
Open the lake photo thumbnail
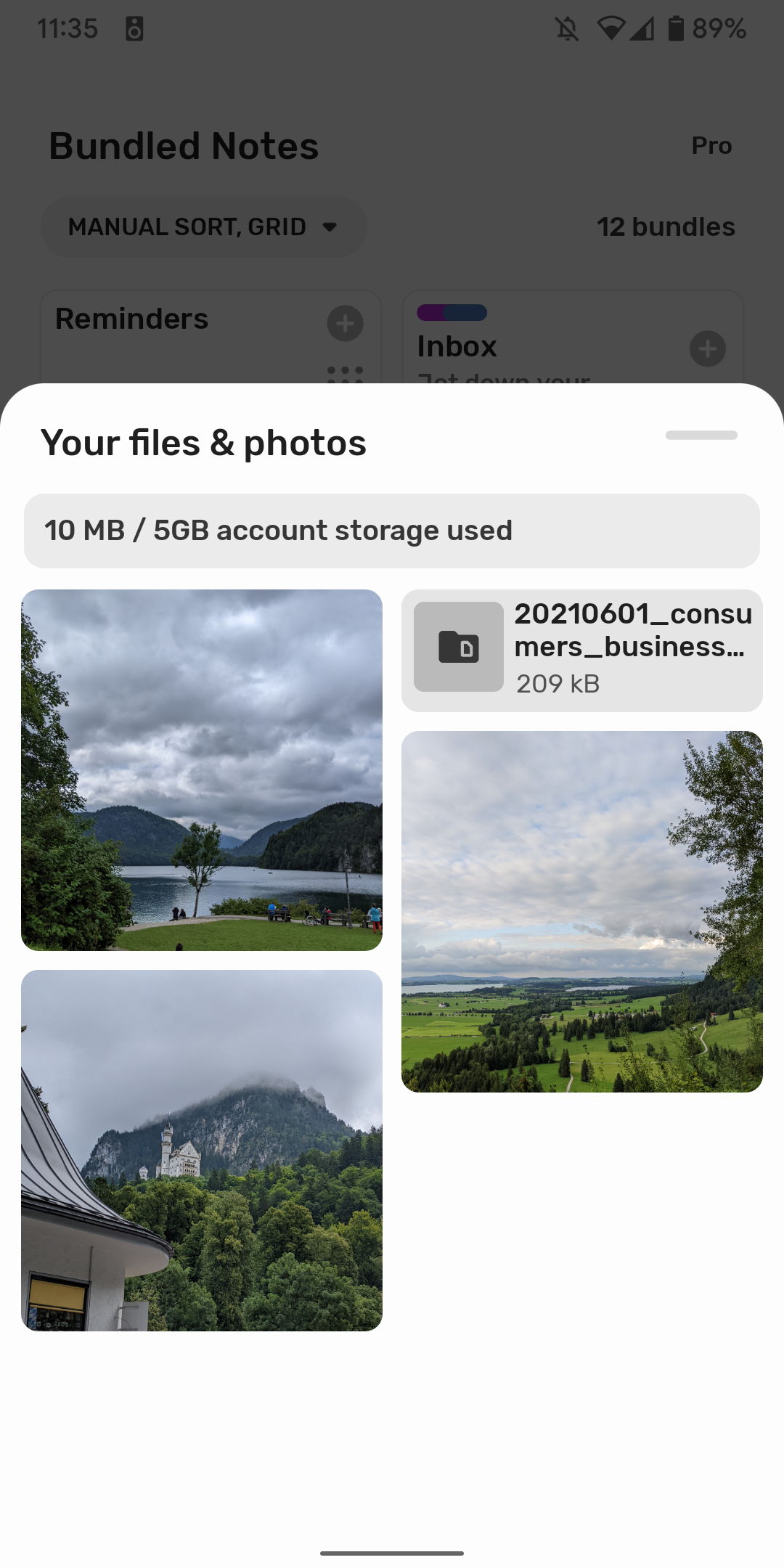click(x=202, y=769)
